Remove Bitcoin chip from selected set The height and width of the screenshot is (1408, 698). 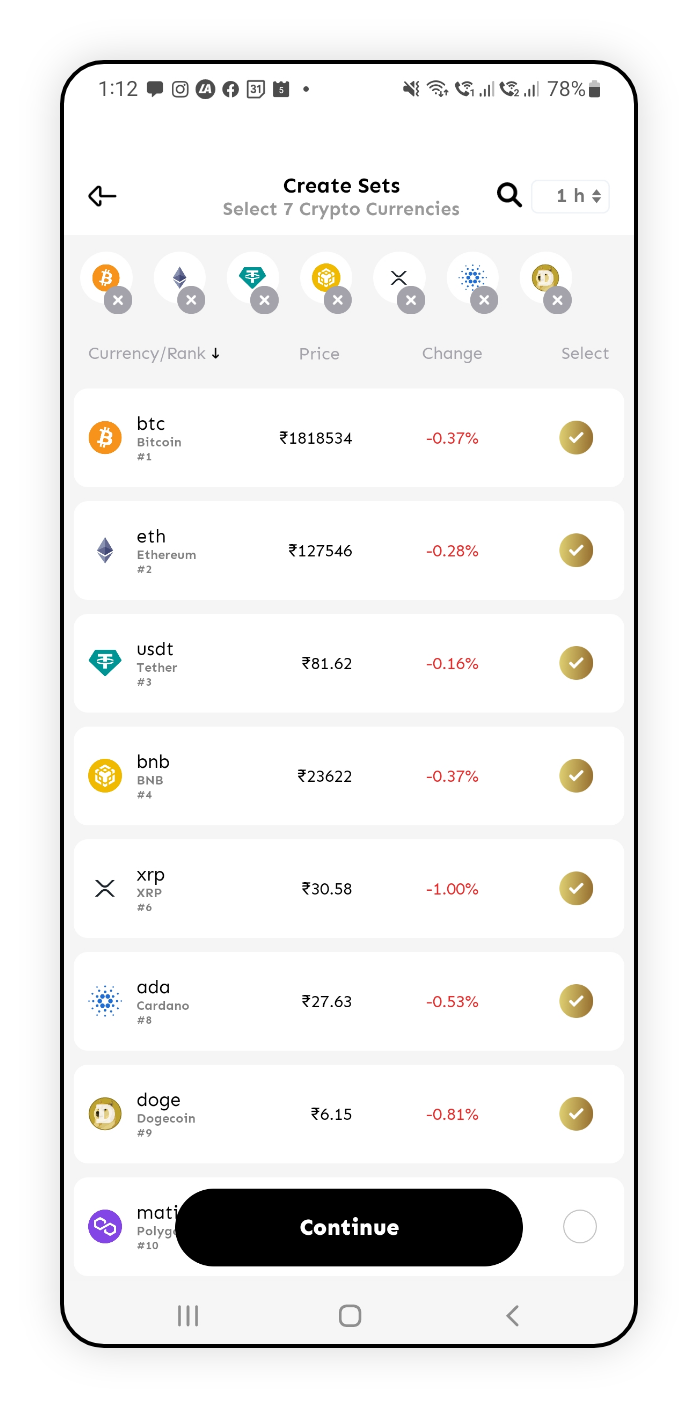pyautogui.click(x=118, y=300)
